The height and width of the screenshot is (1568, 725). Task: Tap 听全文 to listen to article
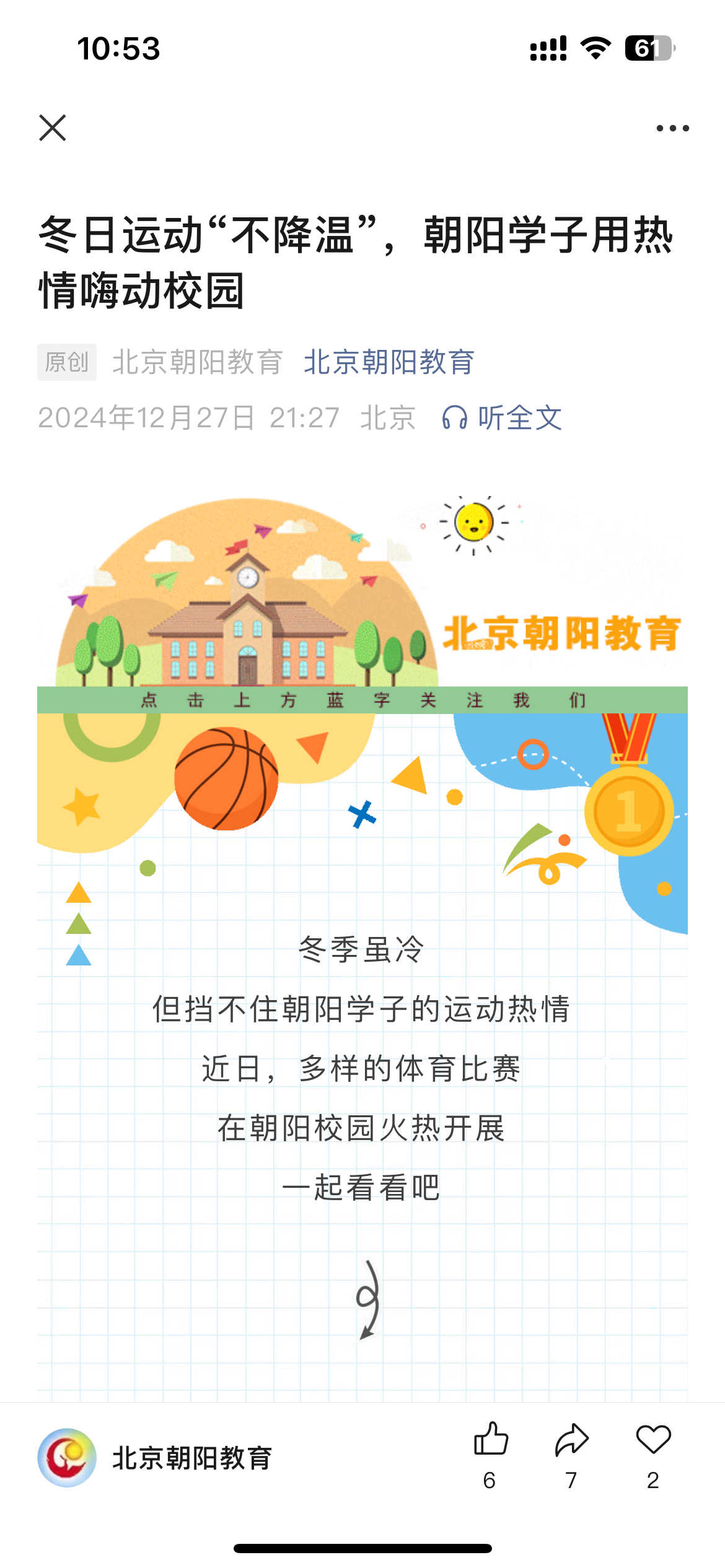(502, 418)
